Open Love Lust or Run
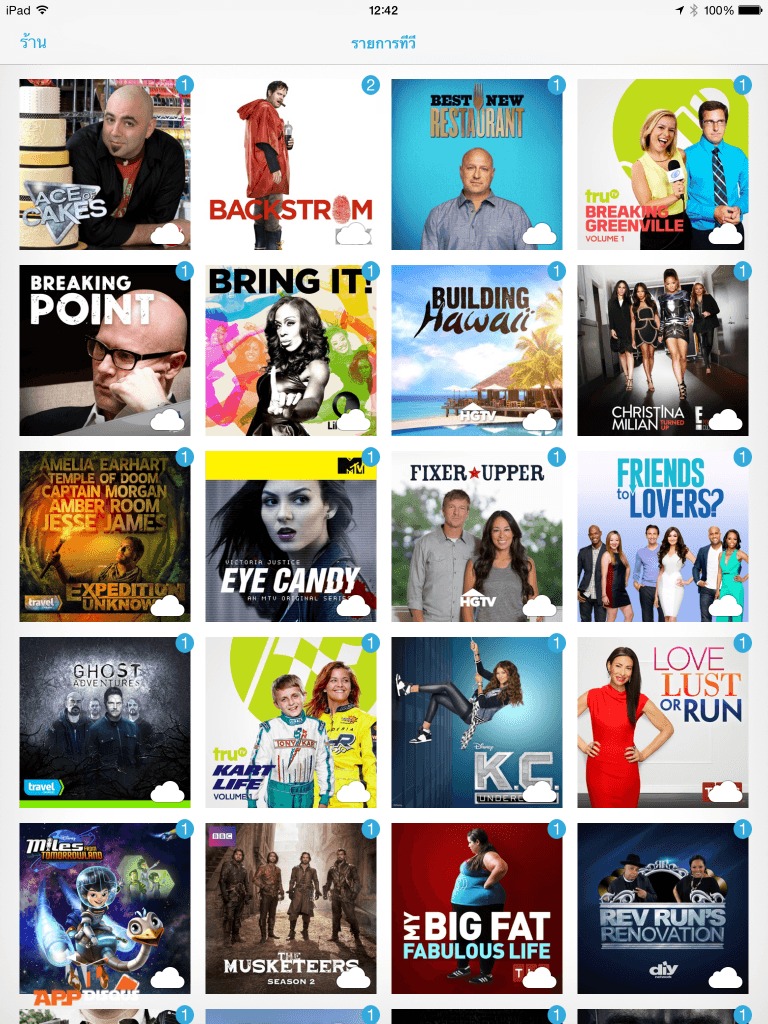This screenshot has height=1024, width=768. pyautogui.click(x=663, y=722)
